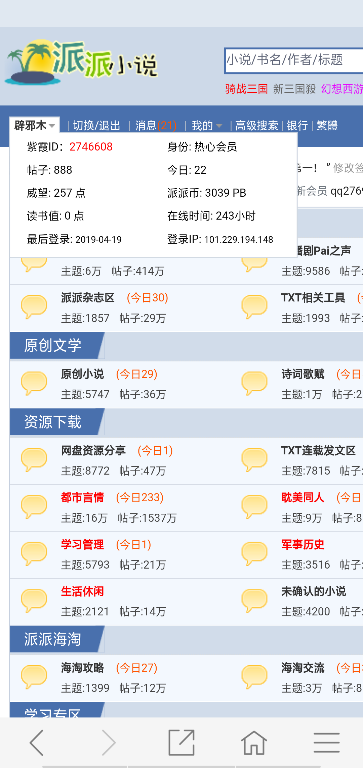Open the 都市言情 forum board

(x=82, y=498)
